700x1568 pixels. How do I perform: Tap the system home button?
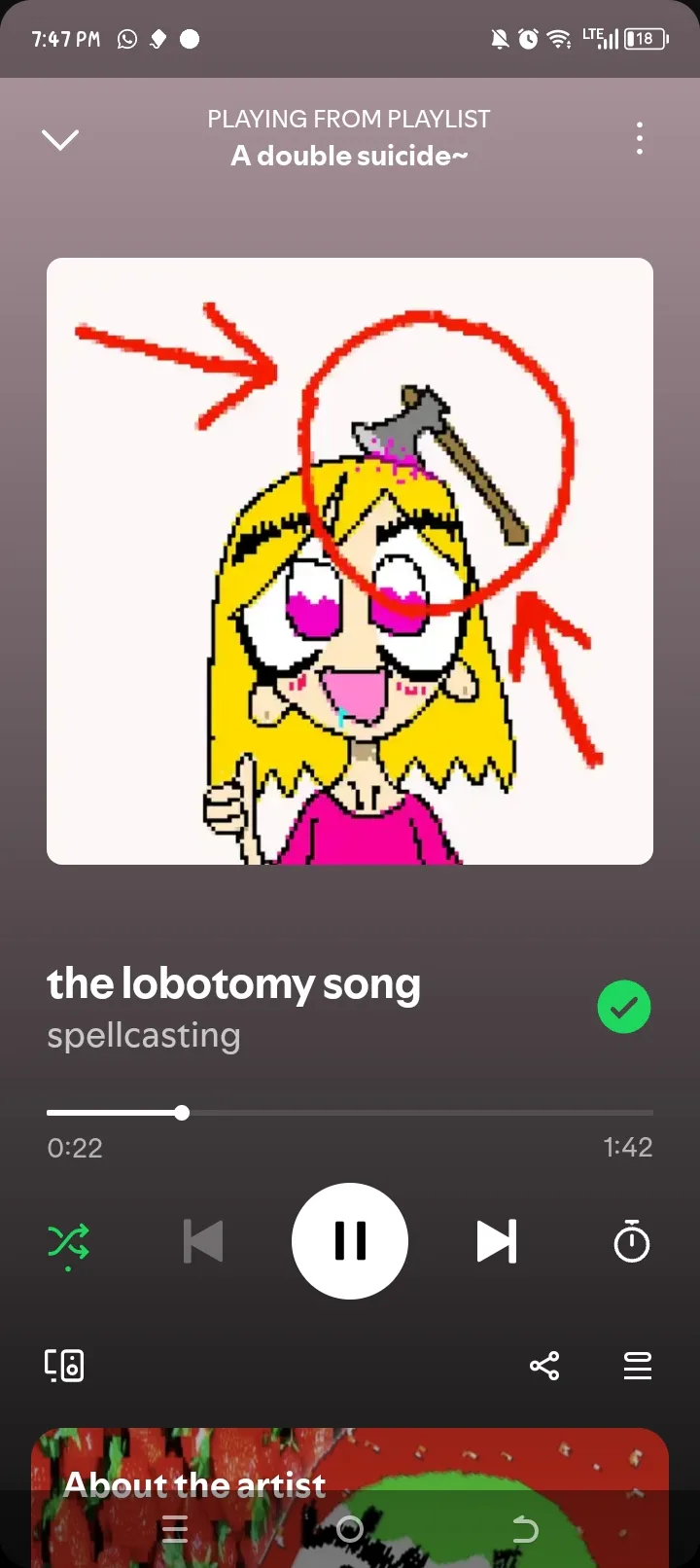[x=350, y=1530]
